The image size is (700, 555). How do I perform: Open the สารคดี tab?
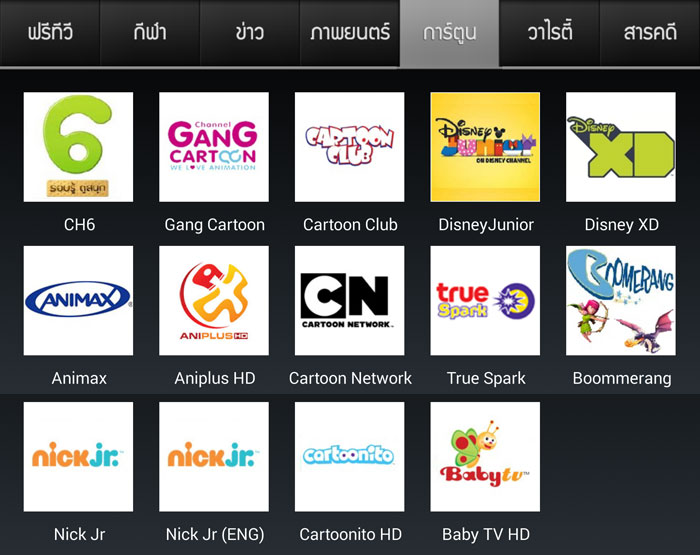650,33
